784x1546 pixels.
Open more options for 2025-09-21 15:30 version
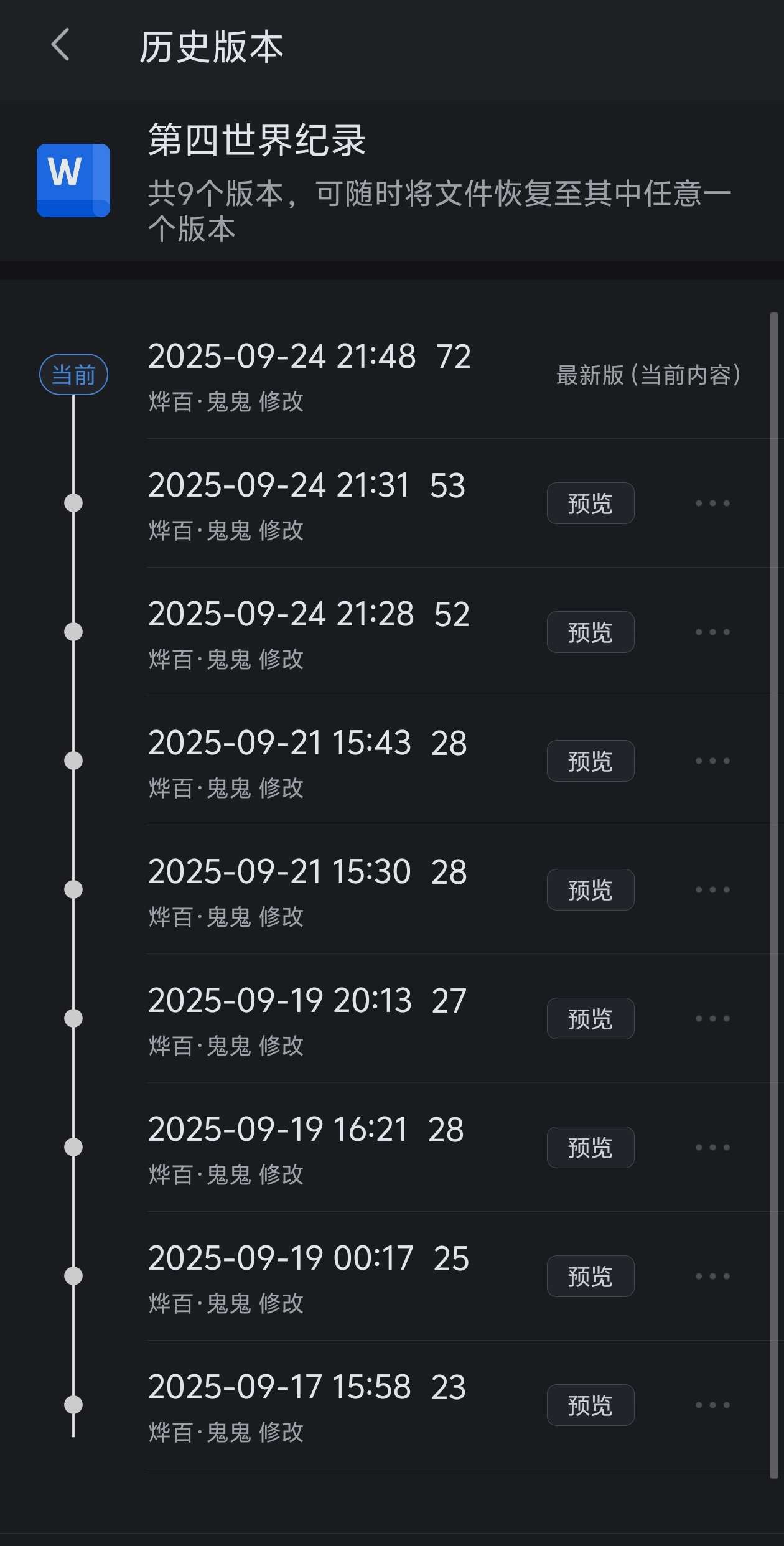(x=712, y=889)
